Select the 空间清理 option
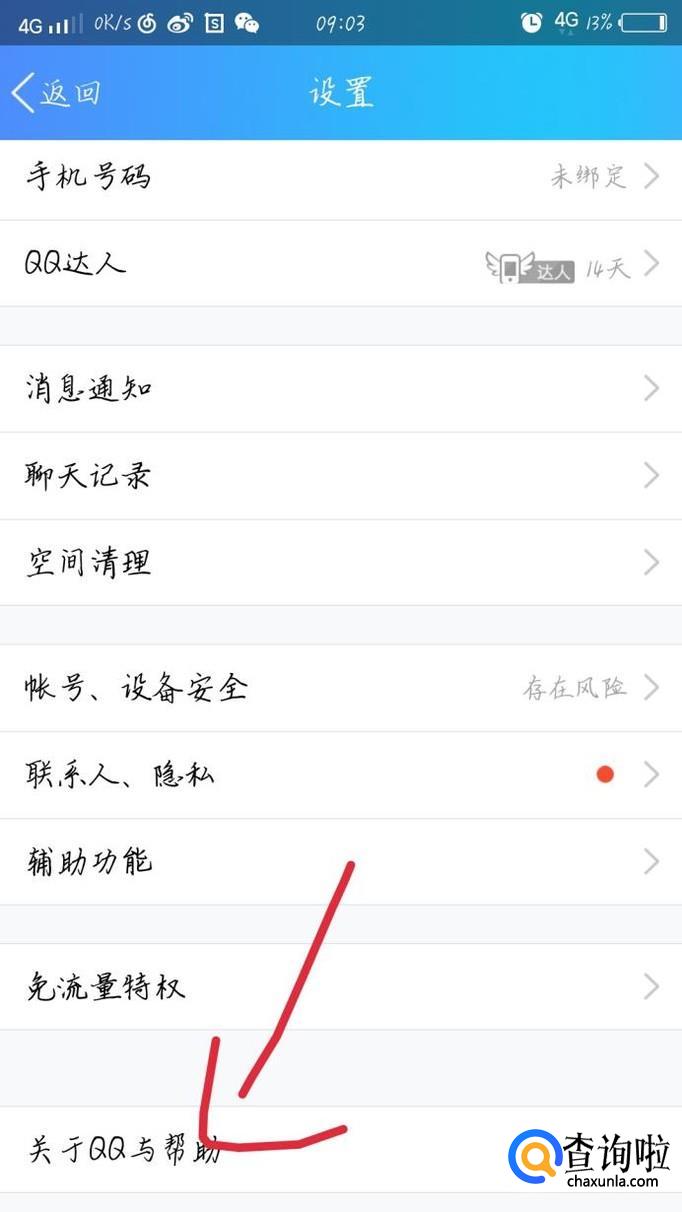This screenshot has height=1212, width=682. [x=340, y=562]
